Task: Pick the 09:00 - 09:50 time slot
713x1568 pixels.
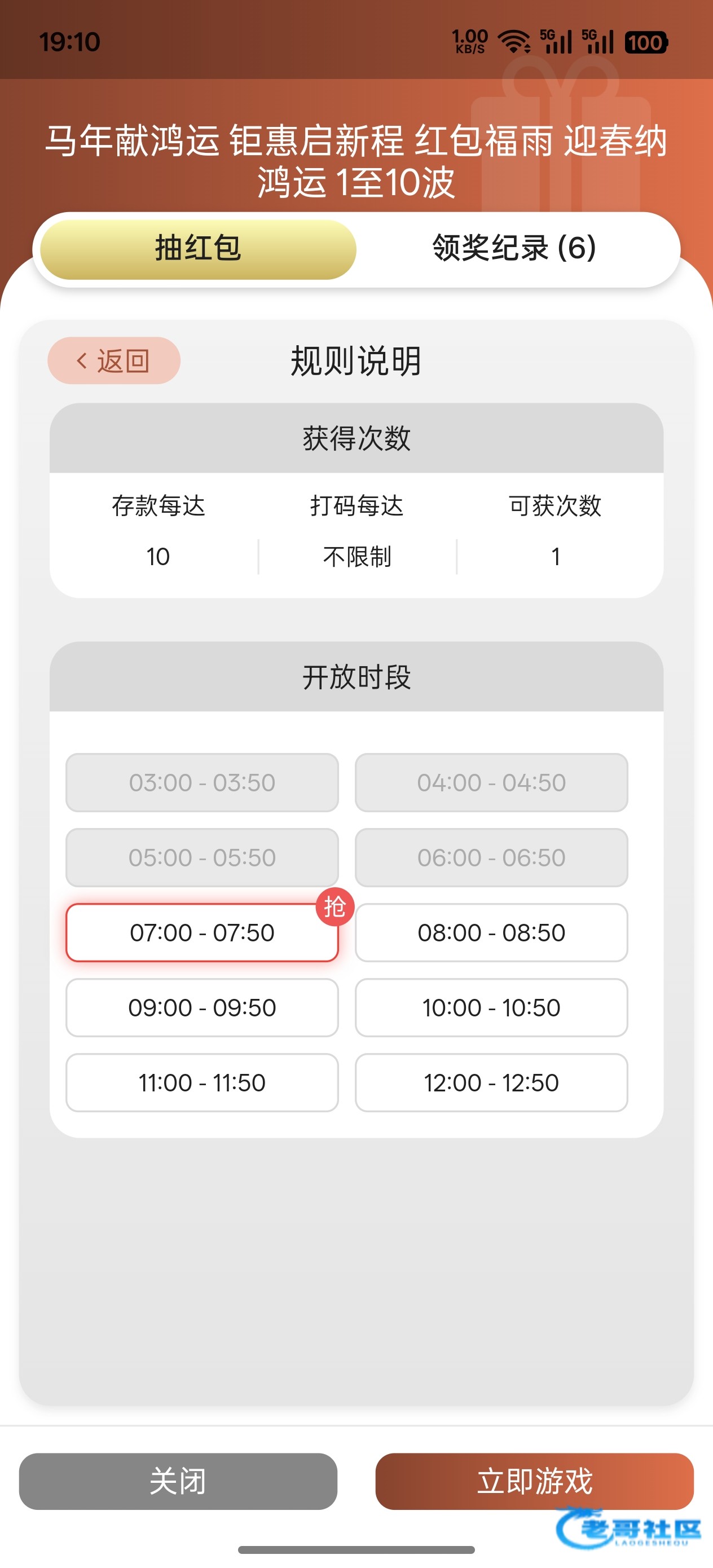Action: (201, 1007)
